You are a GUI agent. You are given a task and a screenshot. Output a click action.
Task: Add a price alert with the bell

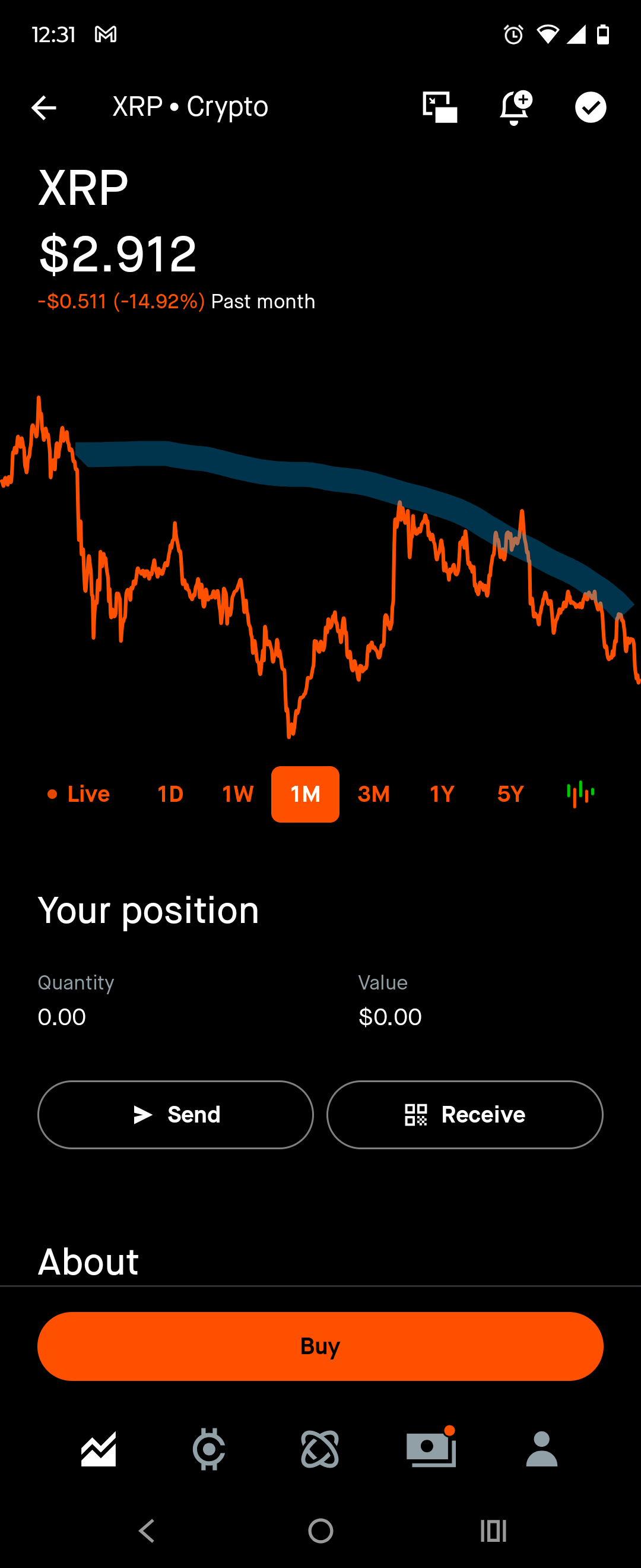pyautogui.click(x=515, y=108)
